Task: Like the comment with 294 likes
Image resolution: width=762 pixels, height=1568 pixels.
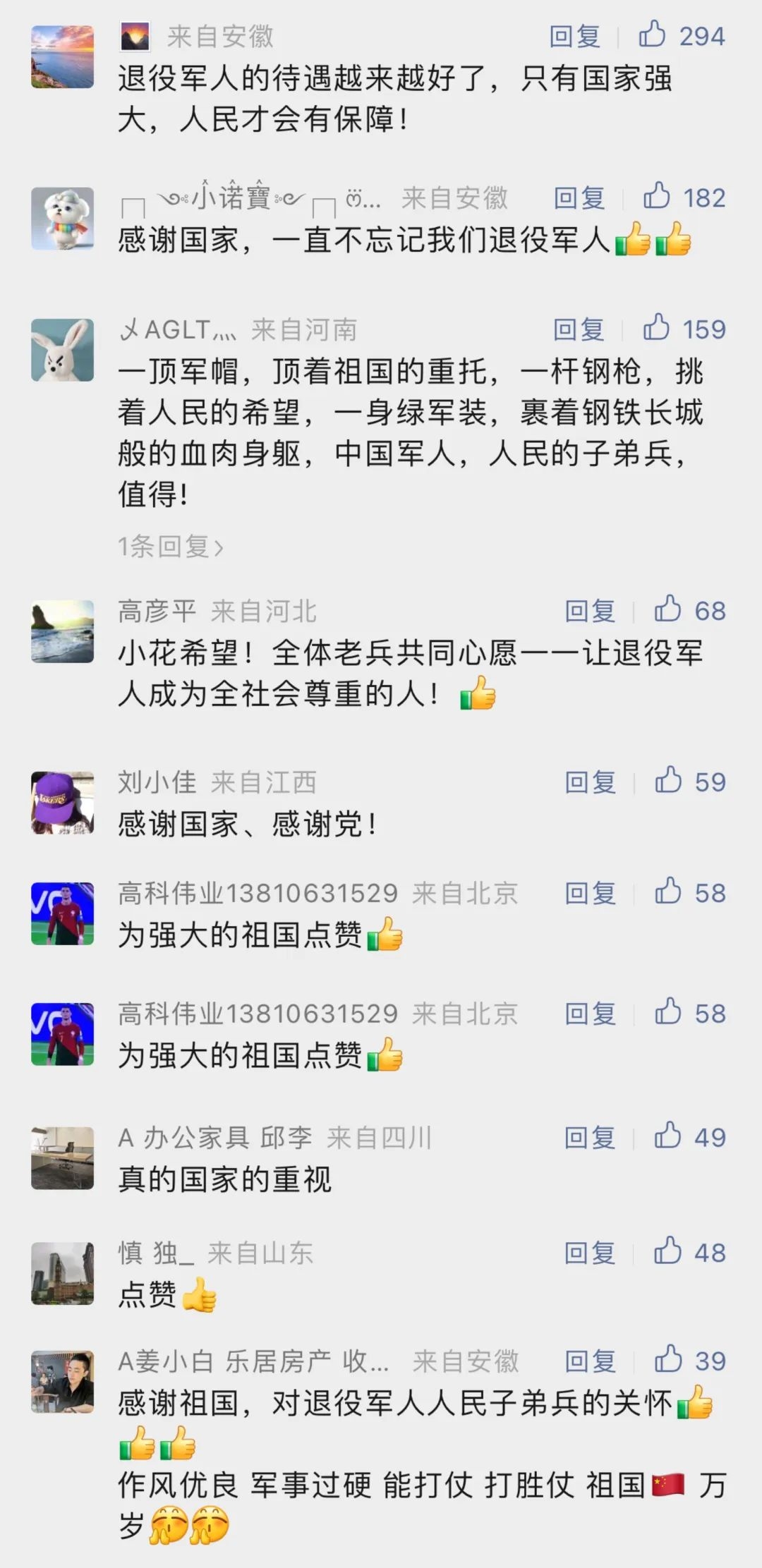Action: [653, 35]
